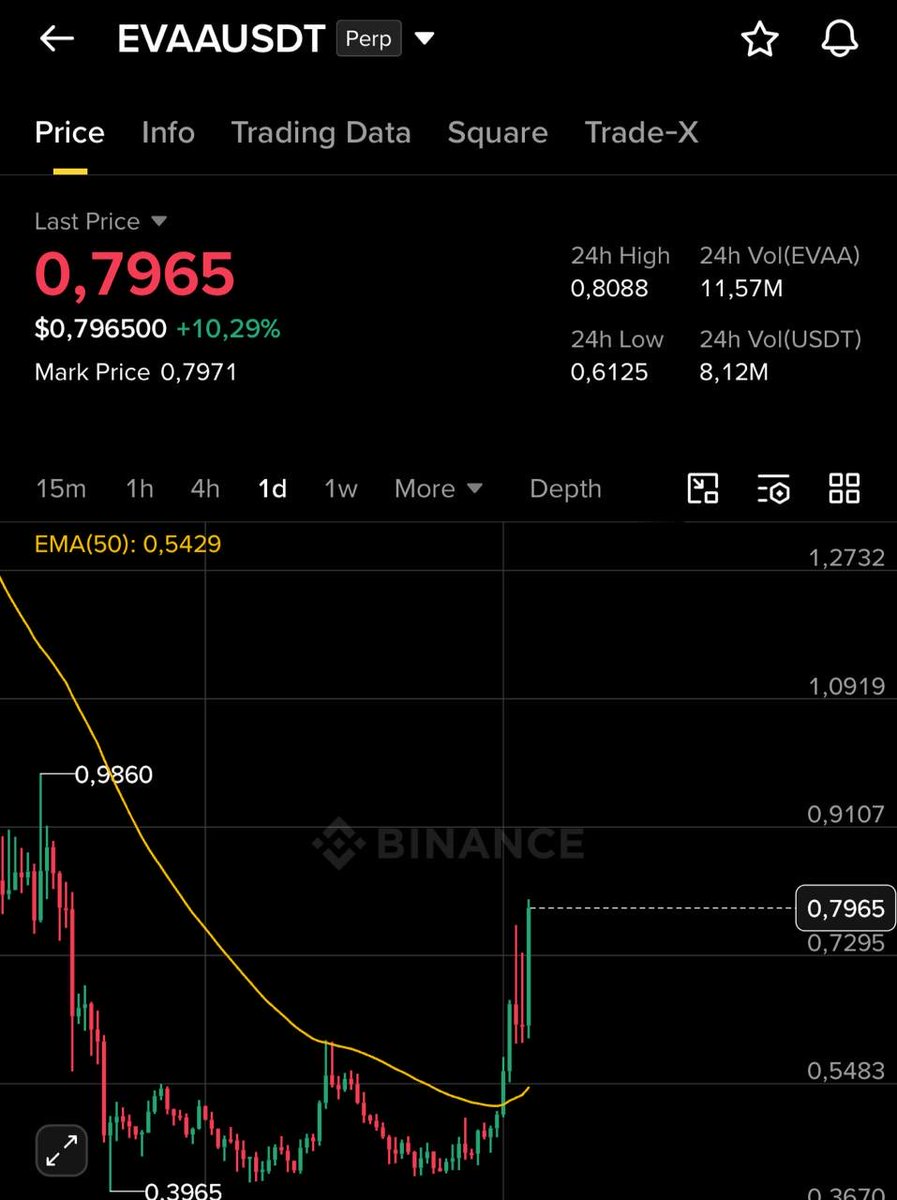The image size is (897, 1200).
Task: Go back using the arrow icon
Action: pos(57,39)
